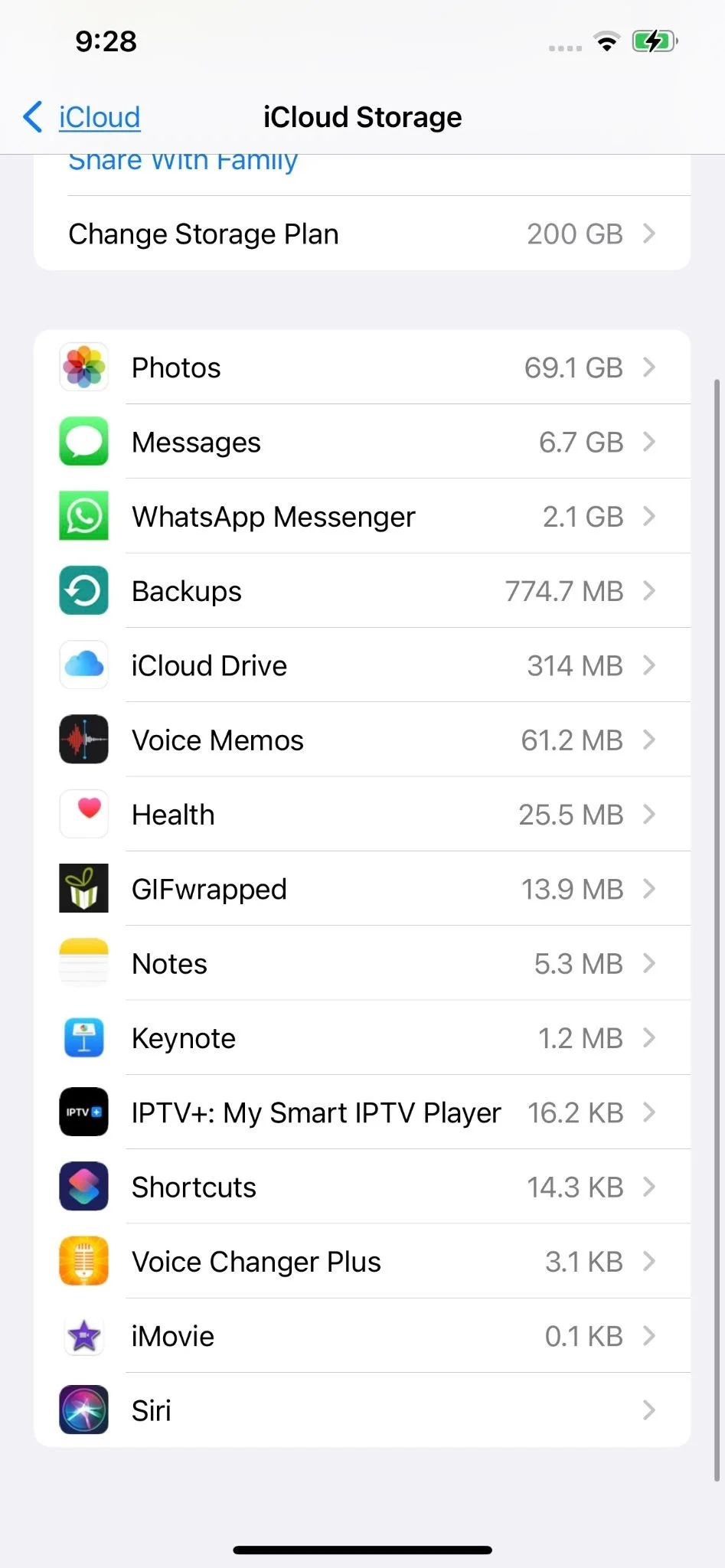Open Photos storage details

362,367
